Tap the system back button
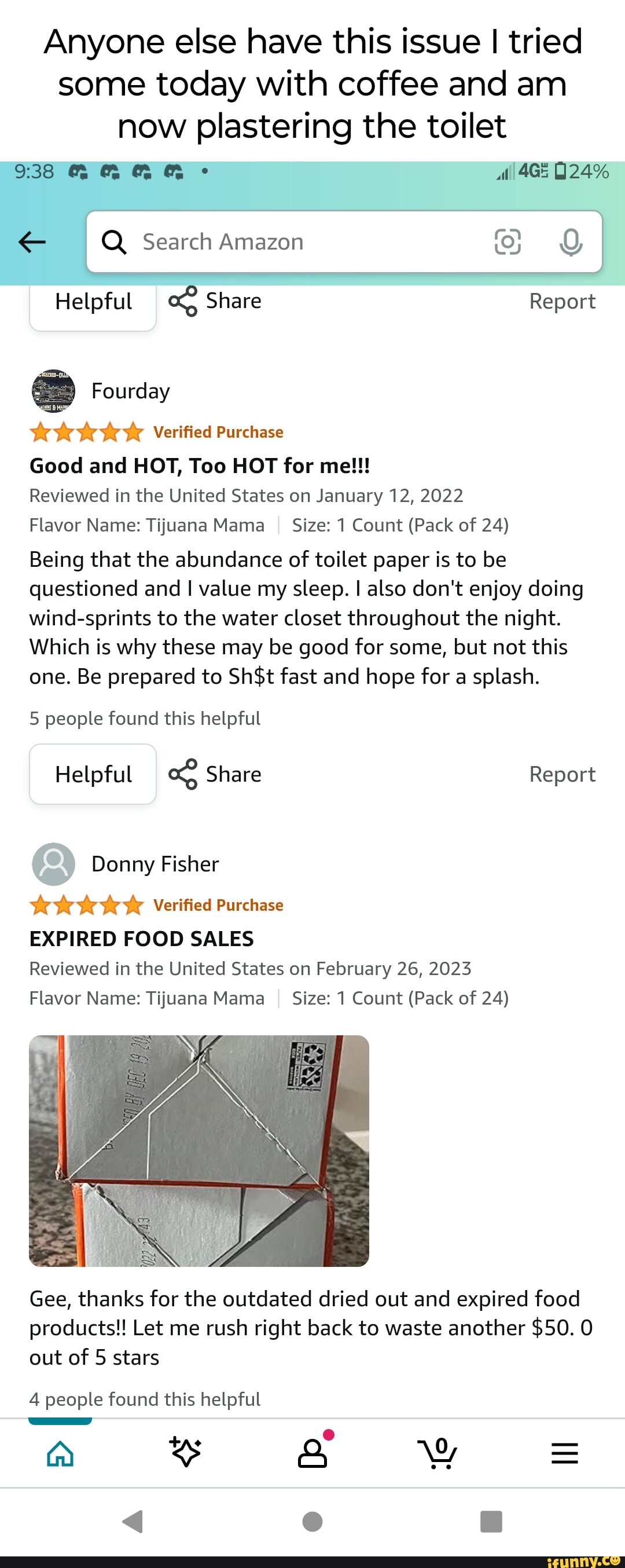Screen dimensions: 625x1568 (133, 1522)
